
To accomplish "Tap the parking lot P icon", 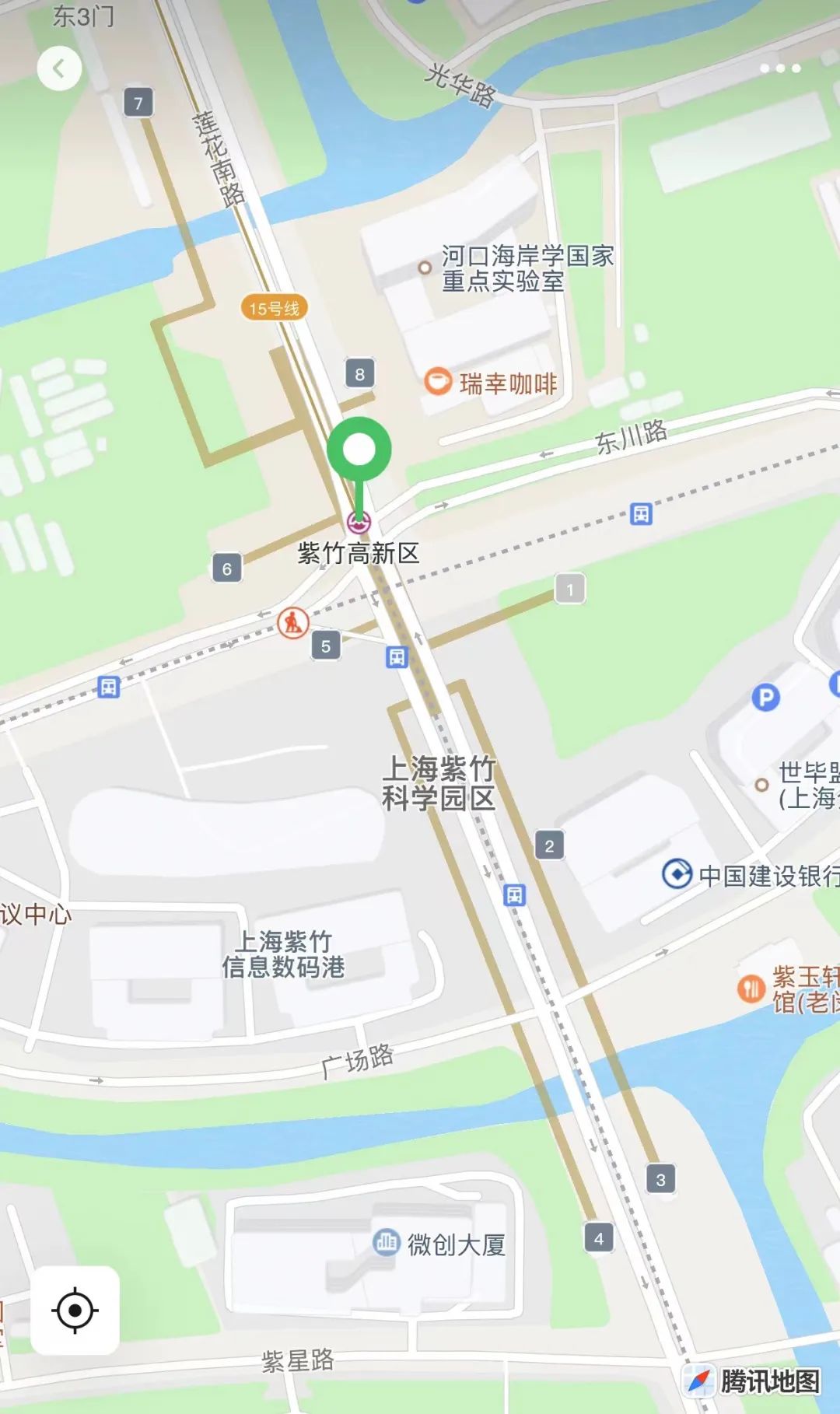I will coord(765,697).
